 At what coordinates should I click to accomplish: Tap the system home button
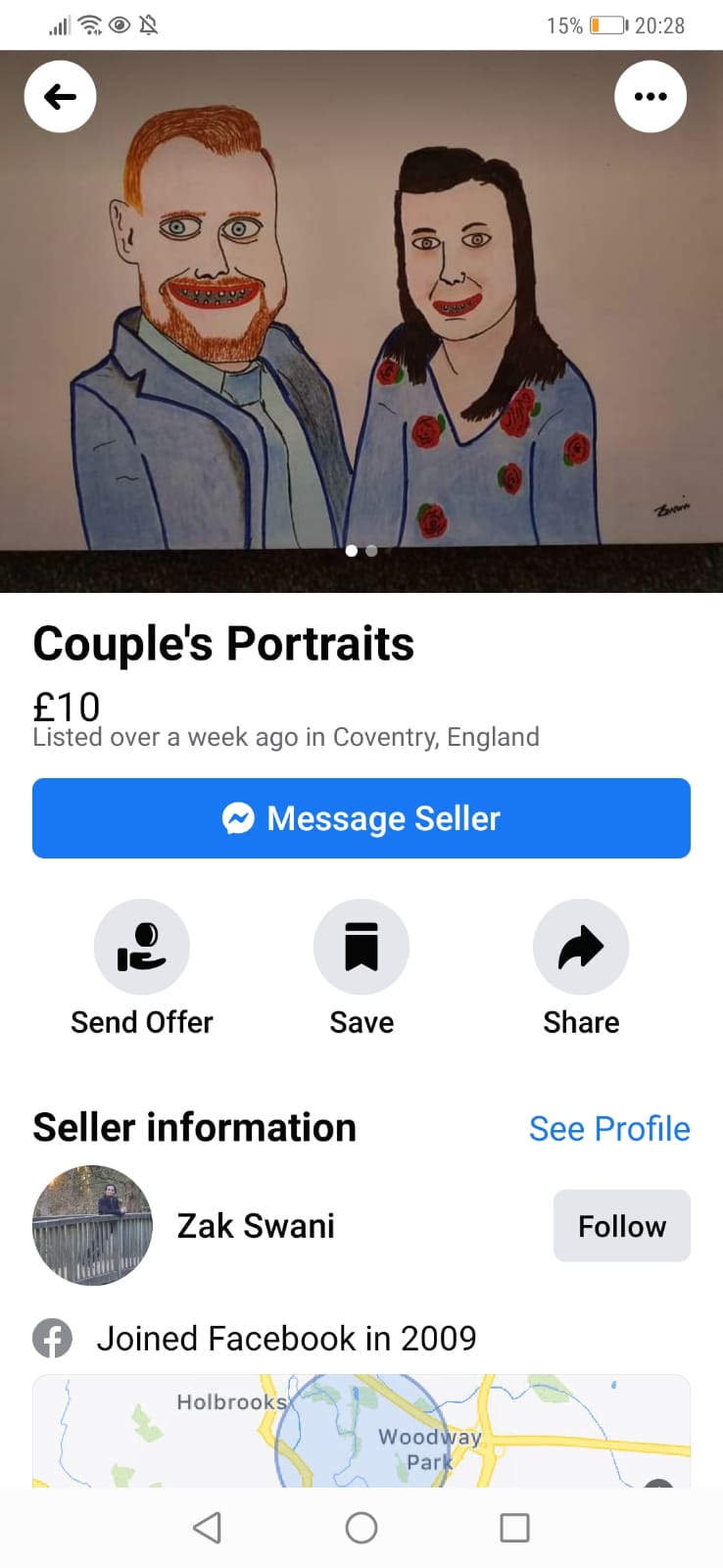(361, 1528)
